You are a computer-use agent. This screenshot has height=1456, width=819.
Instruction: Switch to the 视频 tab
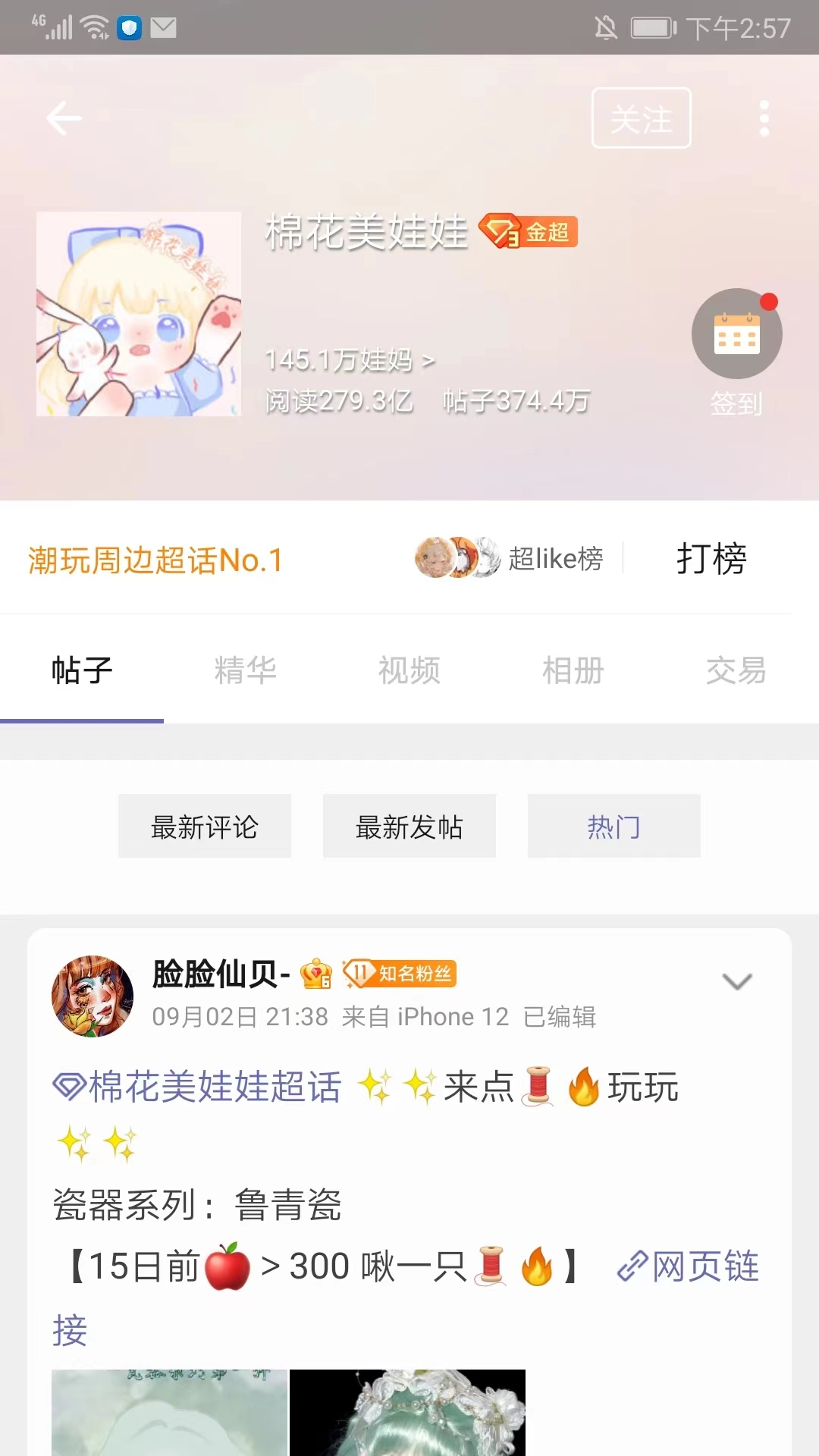(409, 671)
